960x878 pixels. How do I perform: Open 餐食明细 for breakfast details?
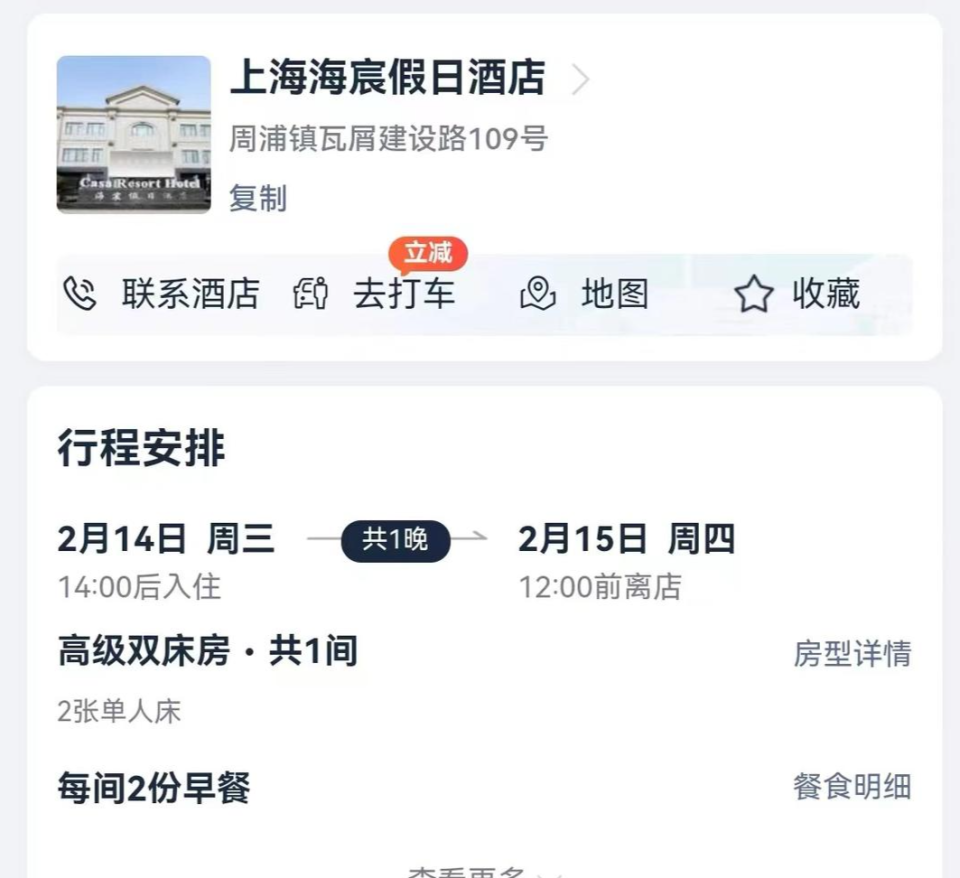click(852, 786)
